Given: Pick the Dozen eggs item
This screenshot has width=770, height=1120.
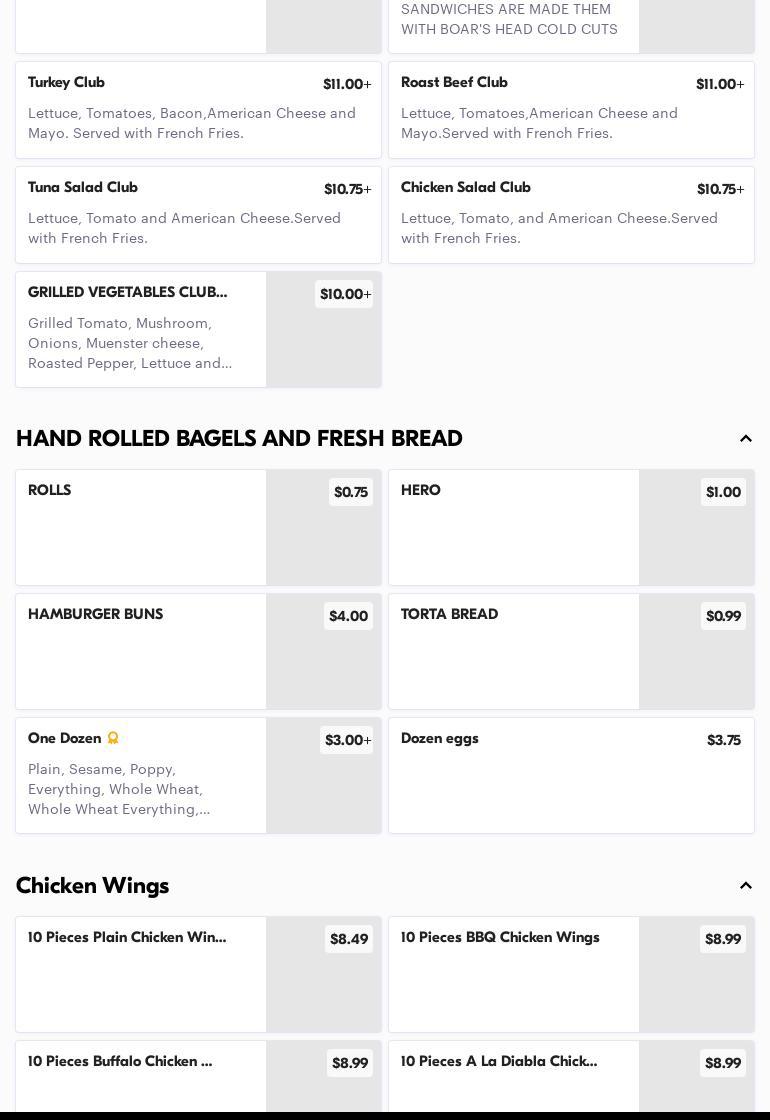Looking at the screenshot, I should point(571,775).
